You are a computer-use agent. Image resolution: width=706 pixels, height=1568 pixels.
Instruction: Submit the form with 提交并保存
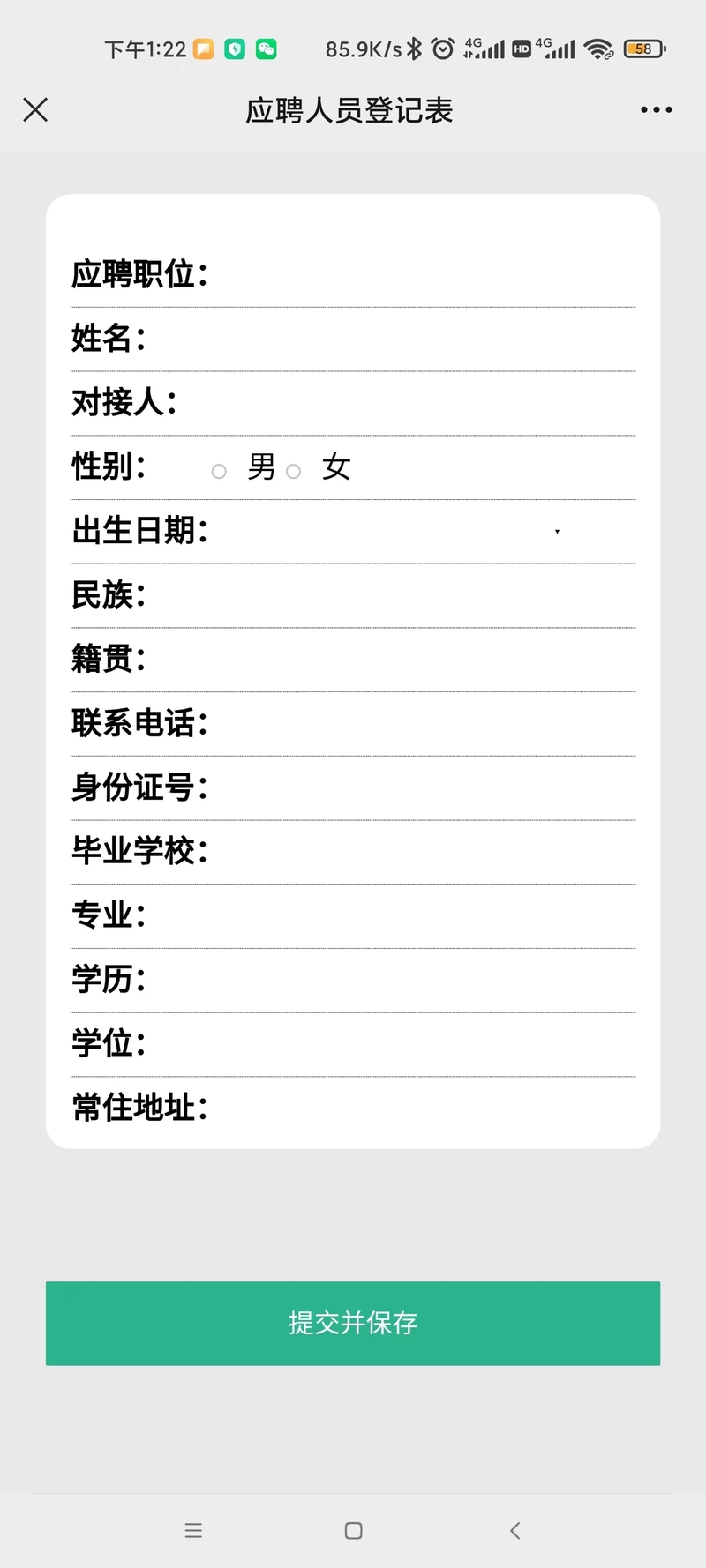click(x=353, y=1323)
